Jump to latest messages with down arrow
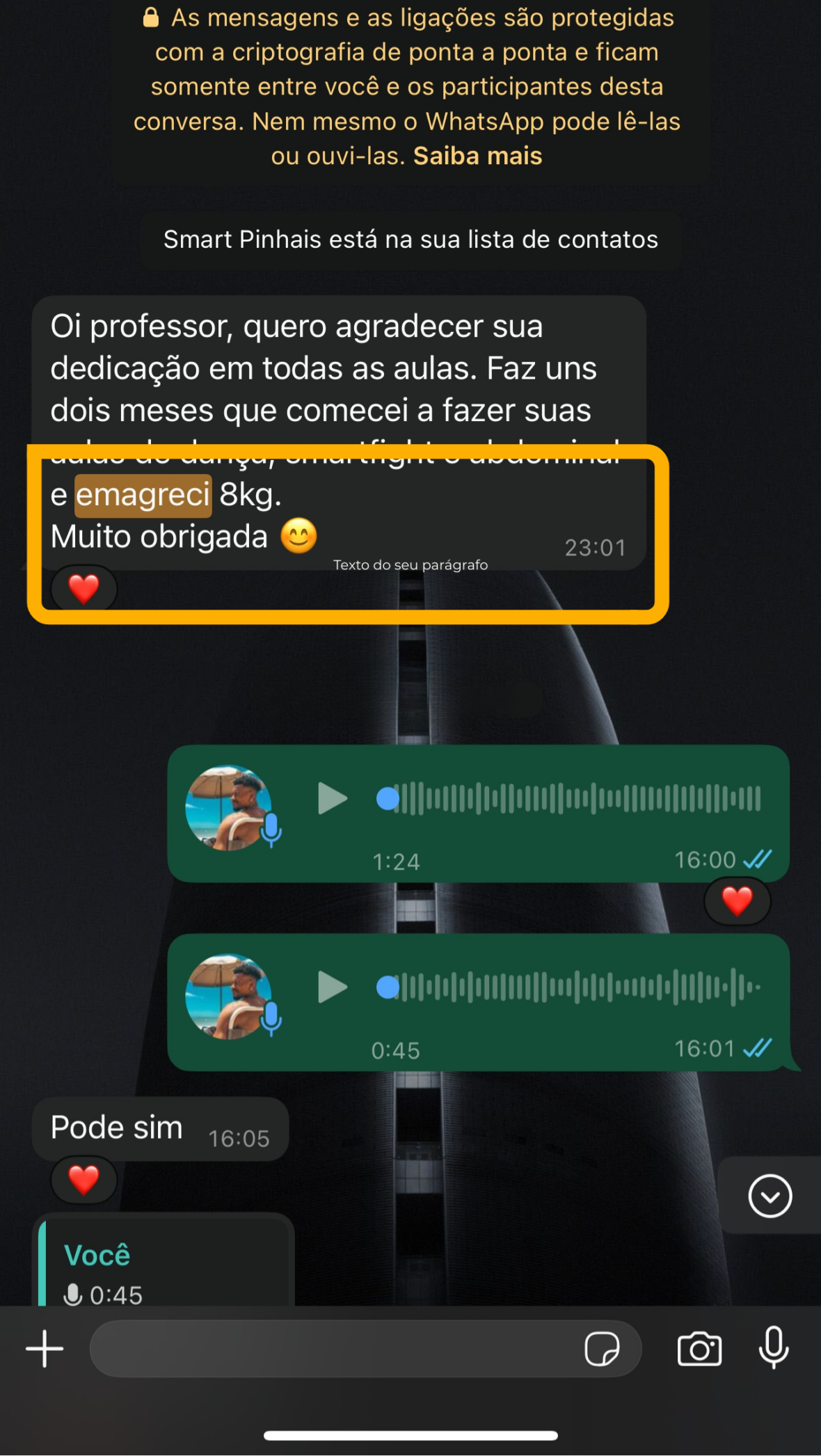 (x=770, y=1196)
